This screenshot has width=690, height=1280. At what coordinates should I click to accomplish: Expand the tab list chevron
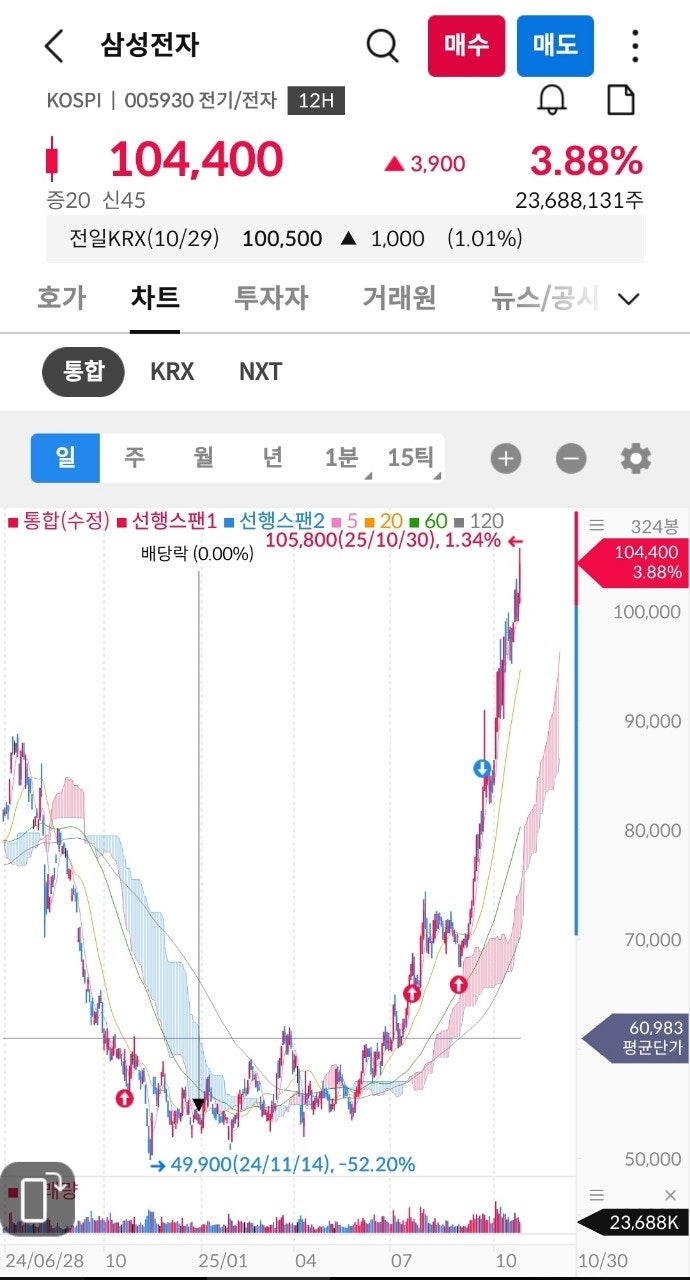tap(629, 298)
